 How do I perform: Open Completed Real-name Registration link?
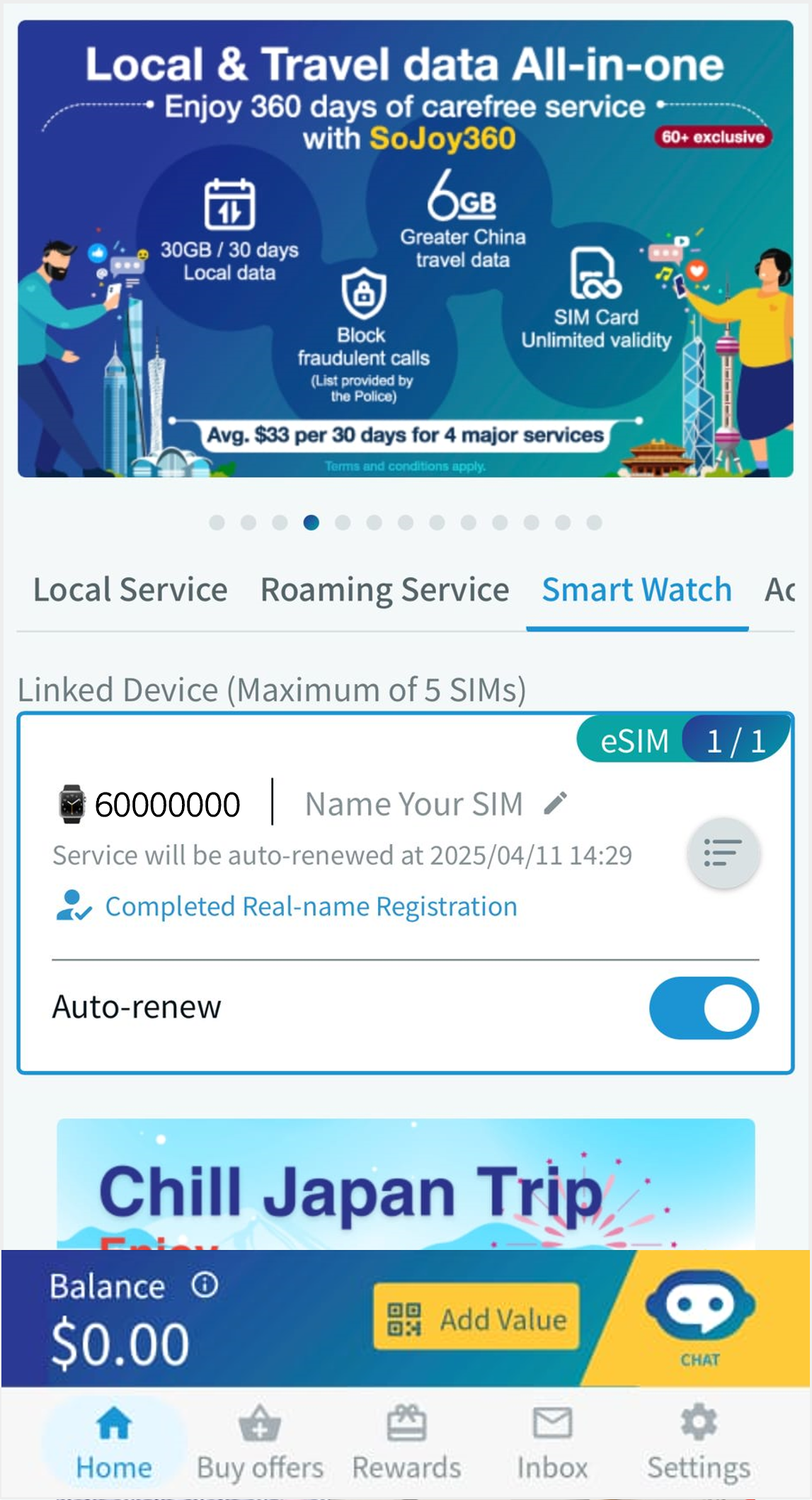[310, 907]
